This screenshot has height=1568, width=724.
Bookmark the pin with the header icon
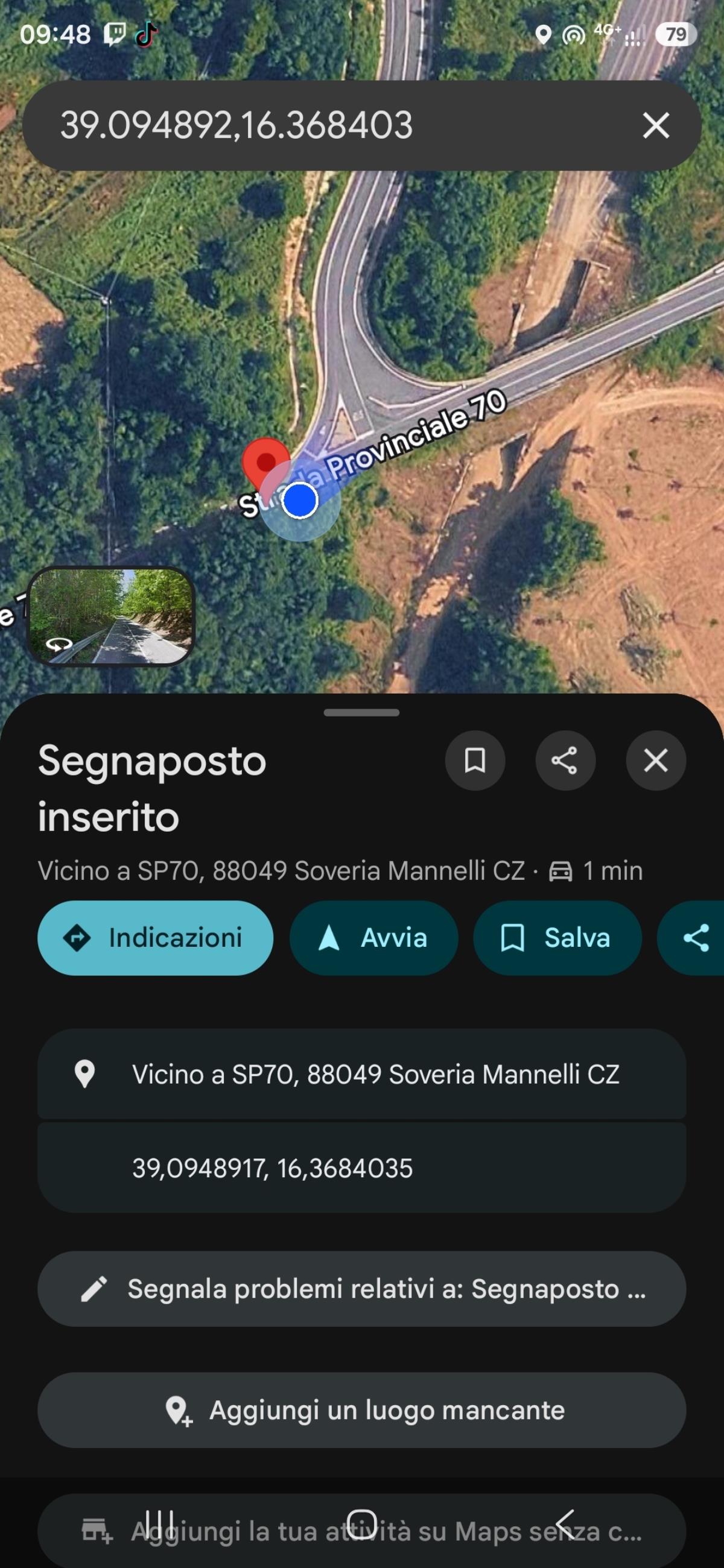475,760
